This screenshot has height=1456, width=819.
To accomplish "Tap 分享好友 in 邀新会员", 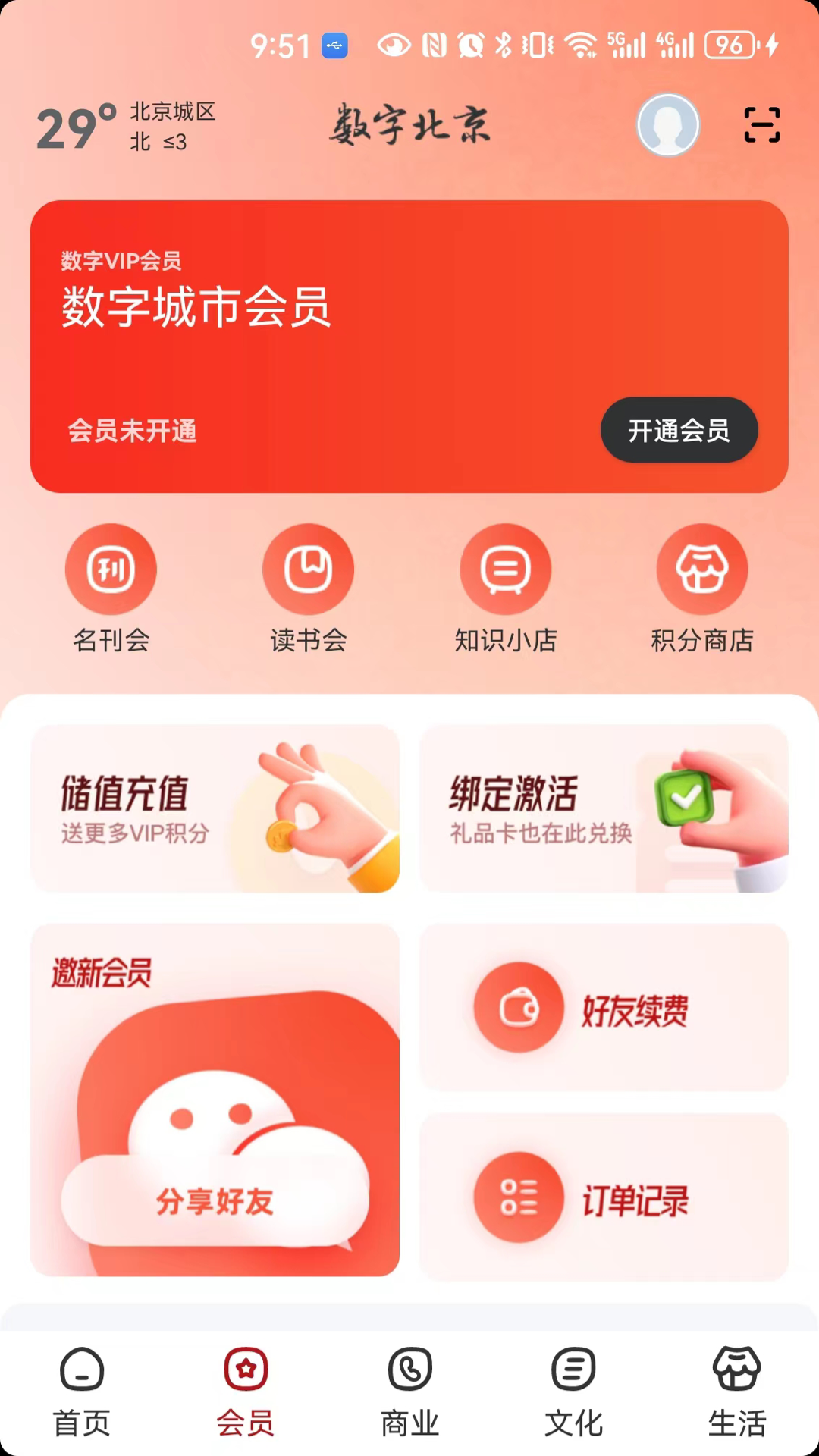I will tap(215, 1201).
